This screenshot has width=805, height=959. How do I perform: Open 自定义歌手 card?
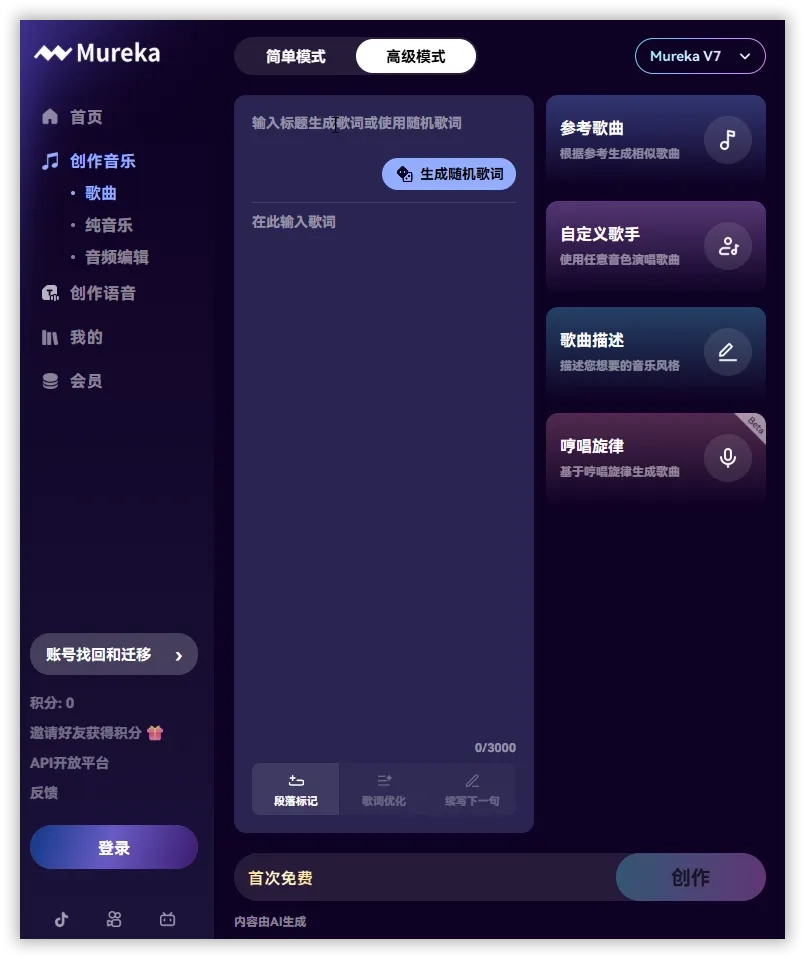pos(656,246)
